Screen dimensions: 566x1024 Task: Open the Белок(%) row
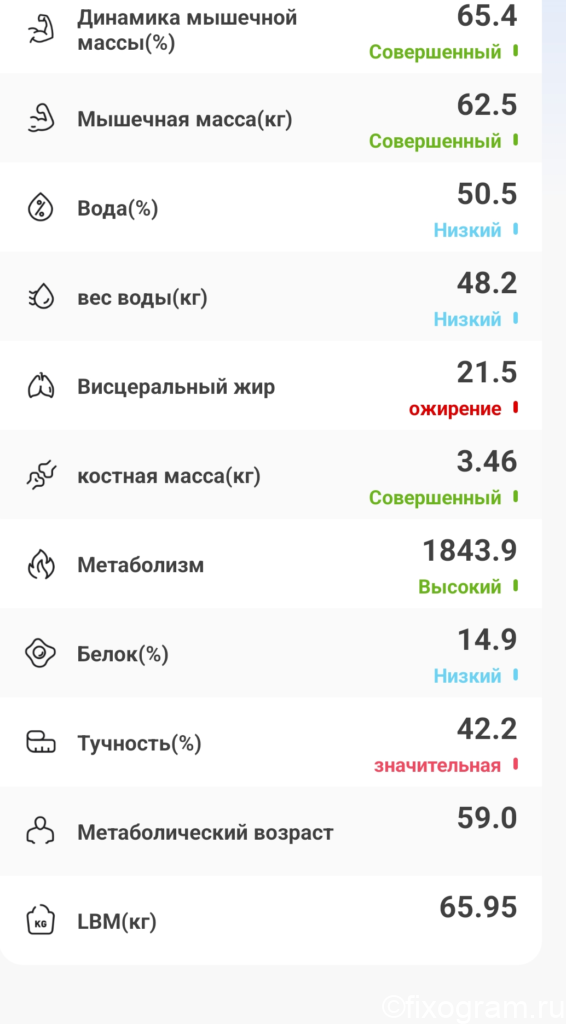(271, 652)
